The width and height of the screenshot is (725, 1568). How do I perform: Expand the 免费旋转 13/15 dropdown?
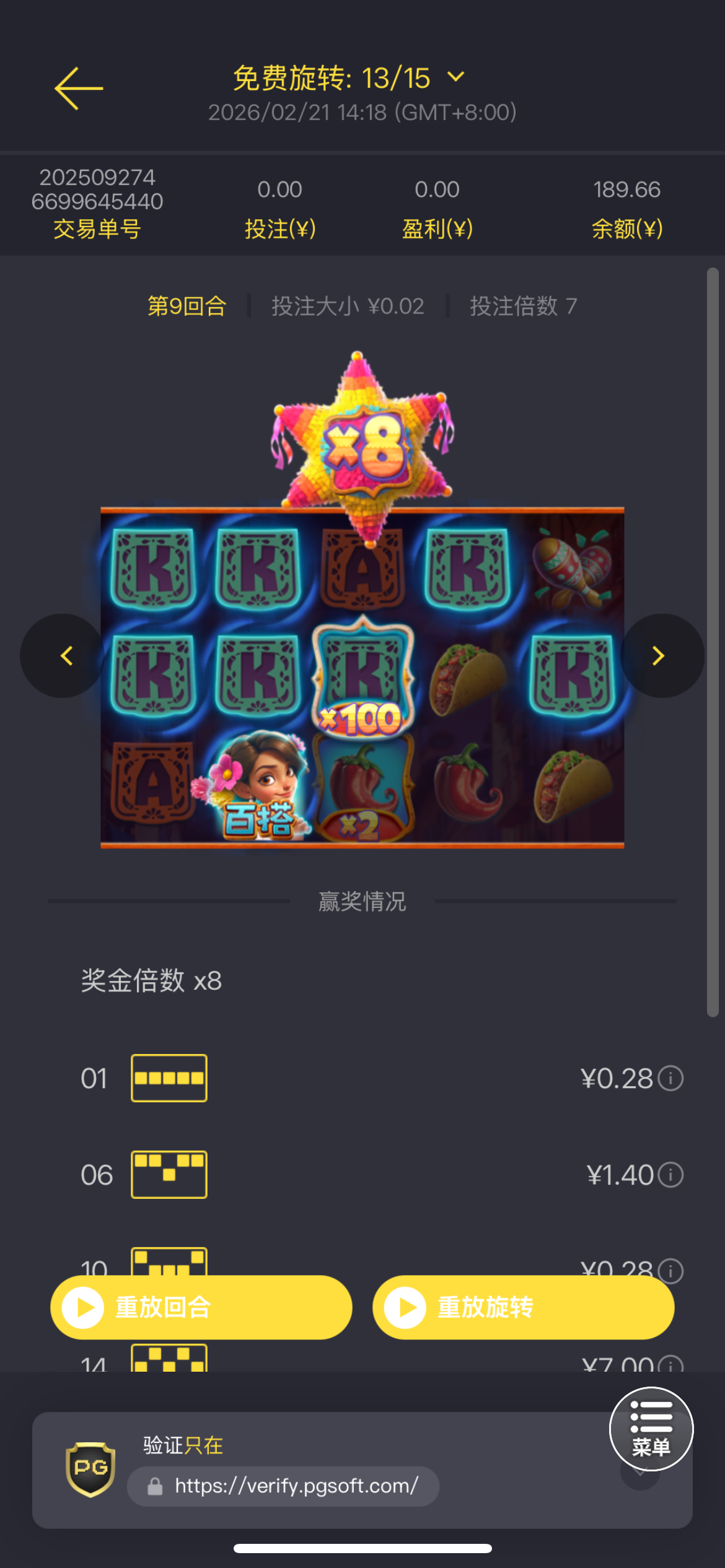tap(455, 77)
